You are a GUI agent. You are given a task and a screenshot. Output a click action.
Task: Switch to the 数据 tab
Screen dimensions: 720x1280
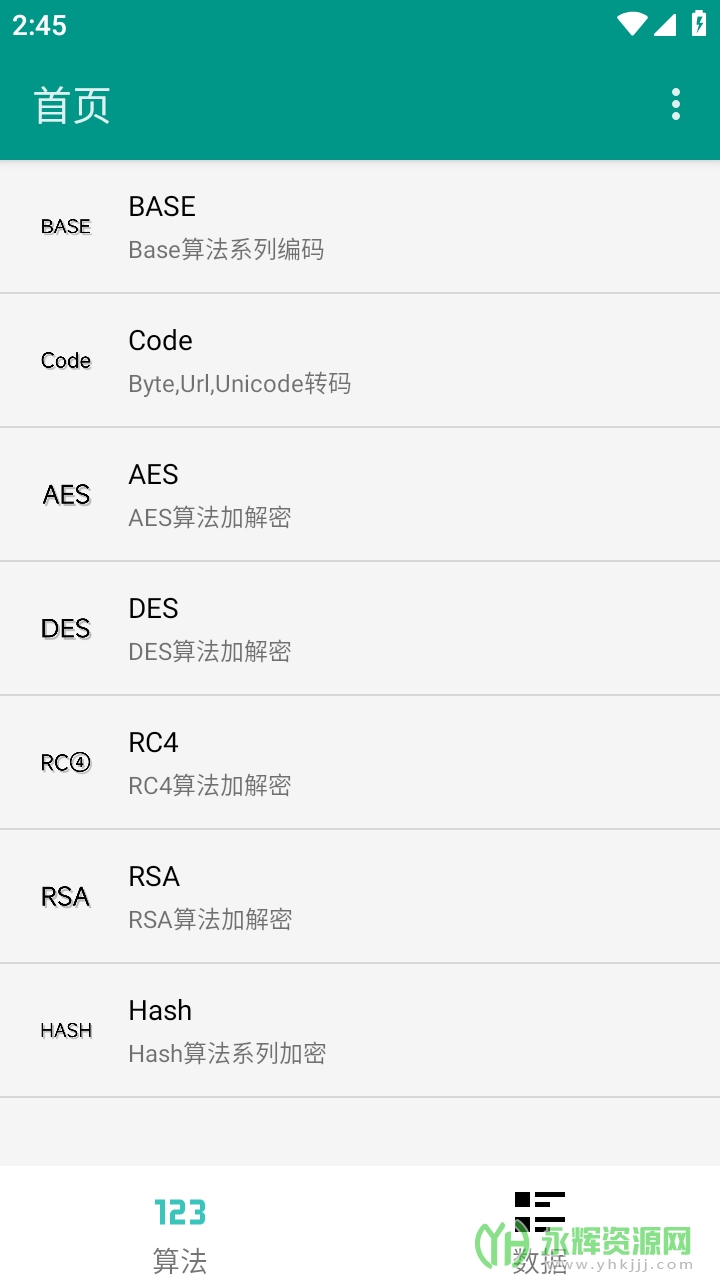pyautogui.click(x=540, y=1232)
